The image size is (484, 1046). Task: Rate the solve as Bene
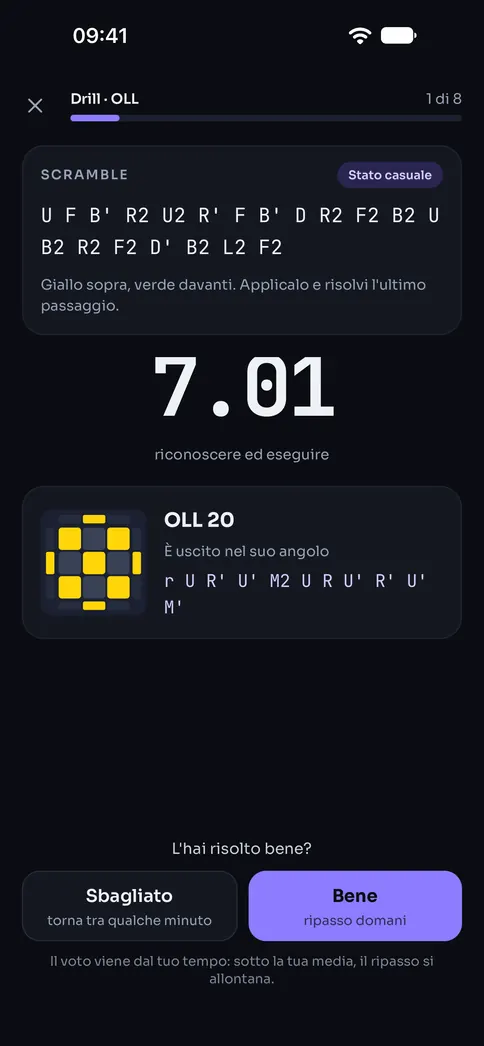click(355, 906)
